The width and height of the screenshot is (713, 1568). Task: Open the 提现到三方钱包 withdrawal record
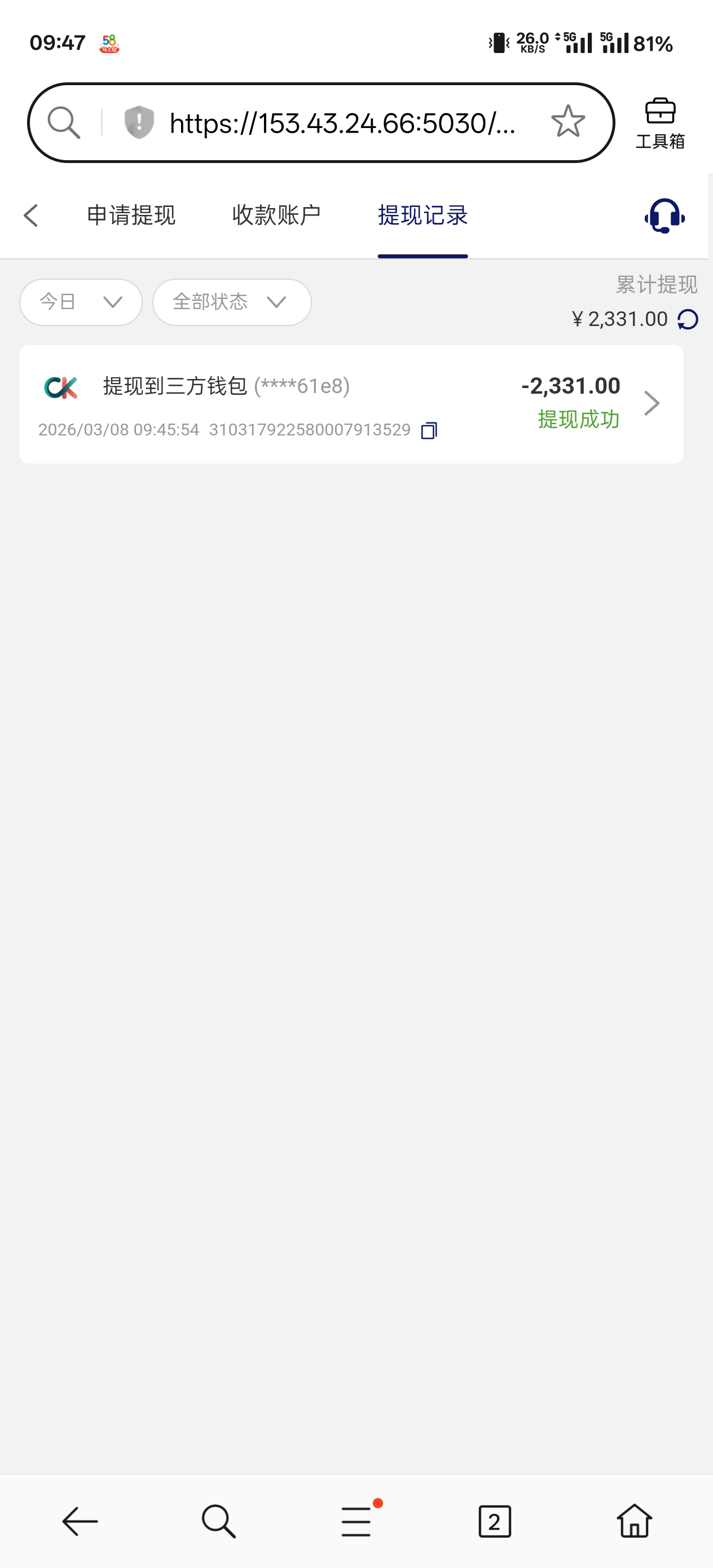pyautogui.click(x=351, y=404)
